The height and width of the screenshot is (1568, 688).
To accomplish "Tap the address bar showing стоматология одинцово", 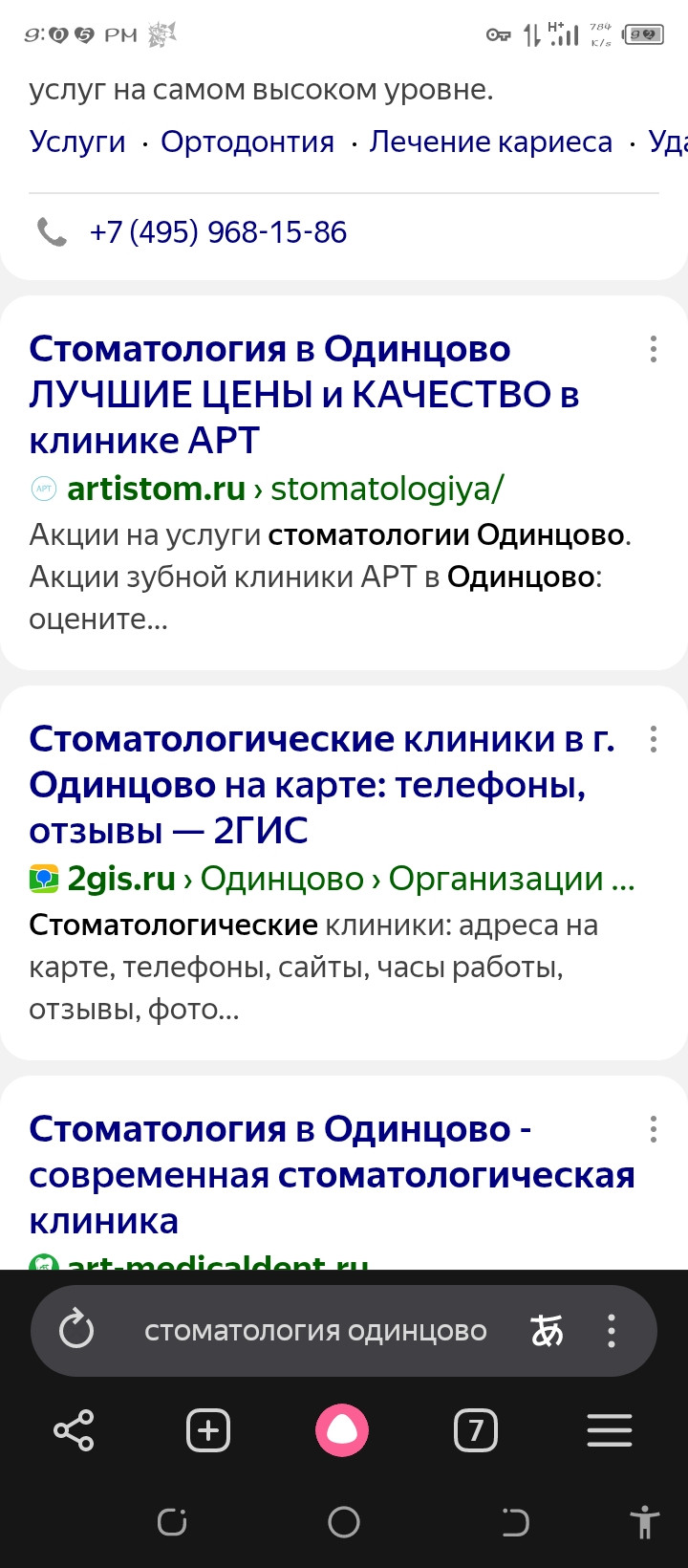I will [315, 1331].
